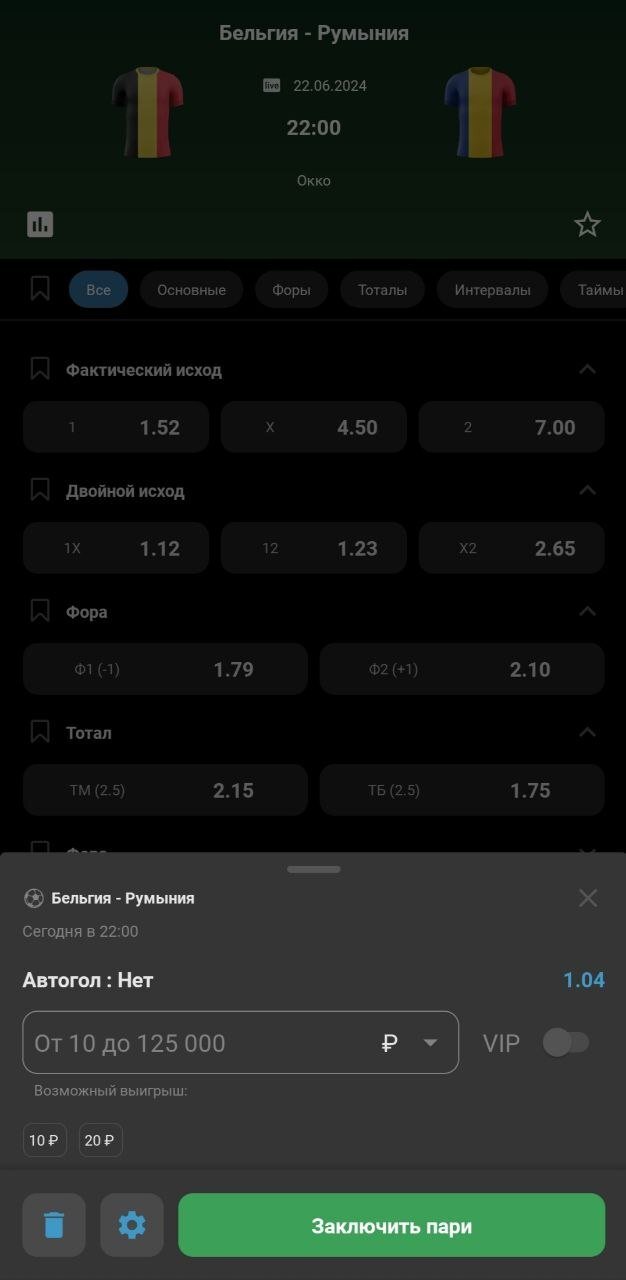Switch to the Форы tab

pos(291,290)
